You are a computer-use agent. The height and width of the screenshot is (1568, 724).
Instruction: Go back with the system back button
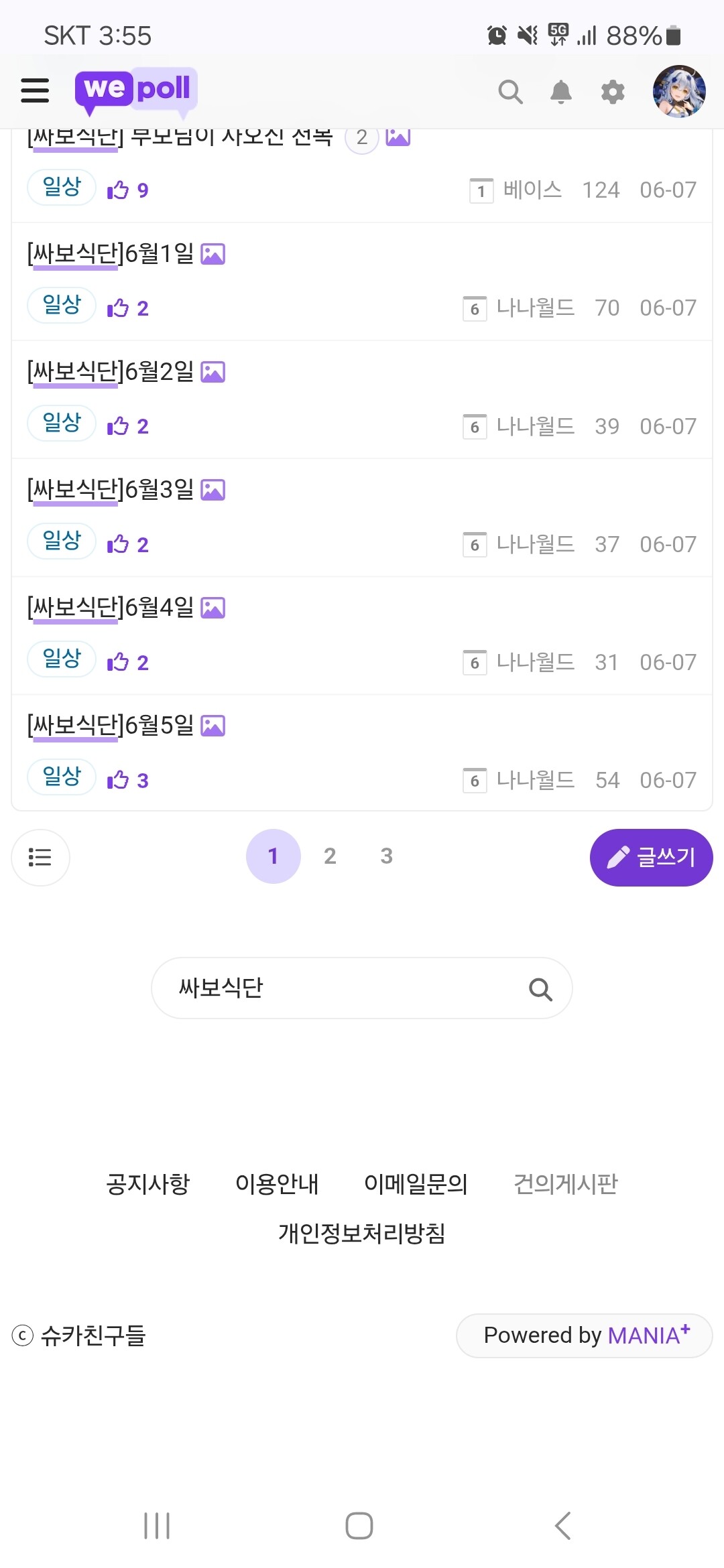click(563, 1526)
